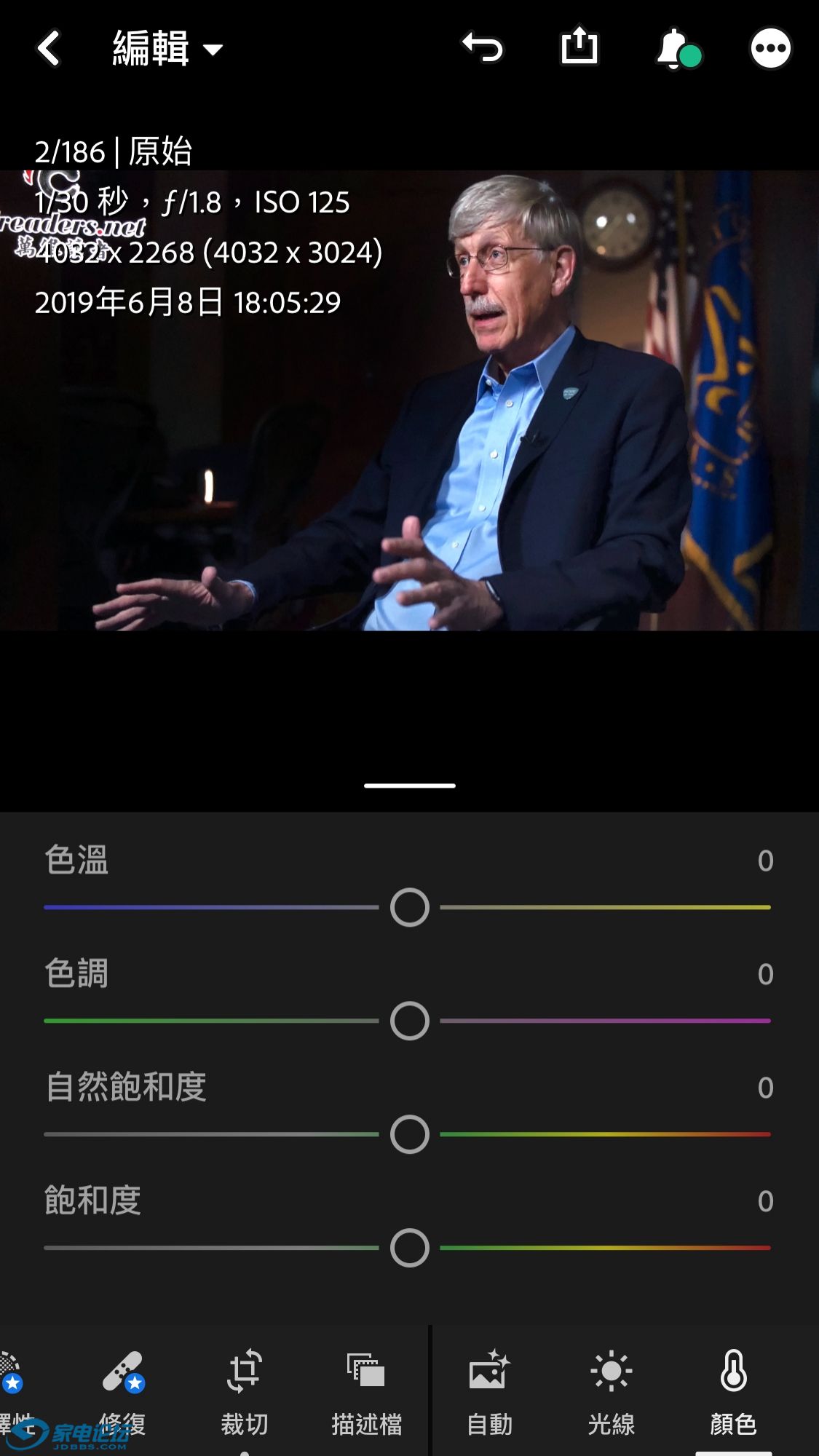
Task: Switch to the 光線 light panel
Action: [612, 1392]
